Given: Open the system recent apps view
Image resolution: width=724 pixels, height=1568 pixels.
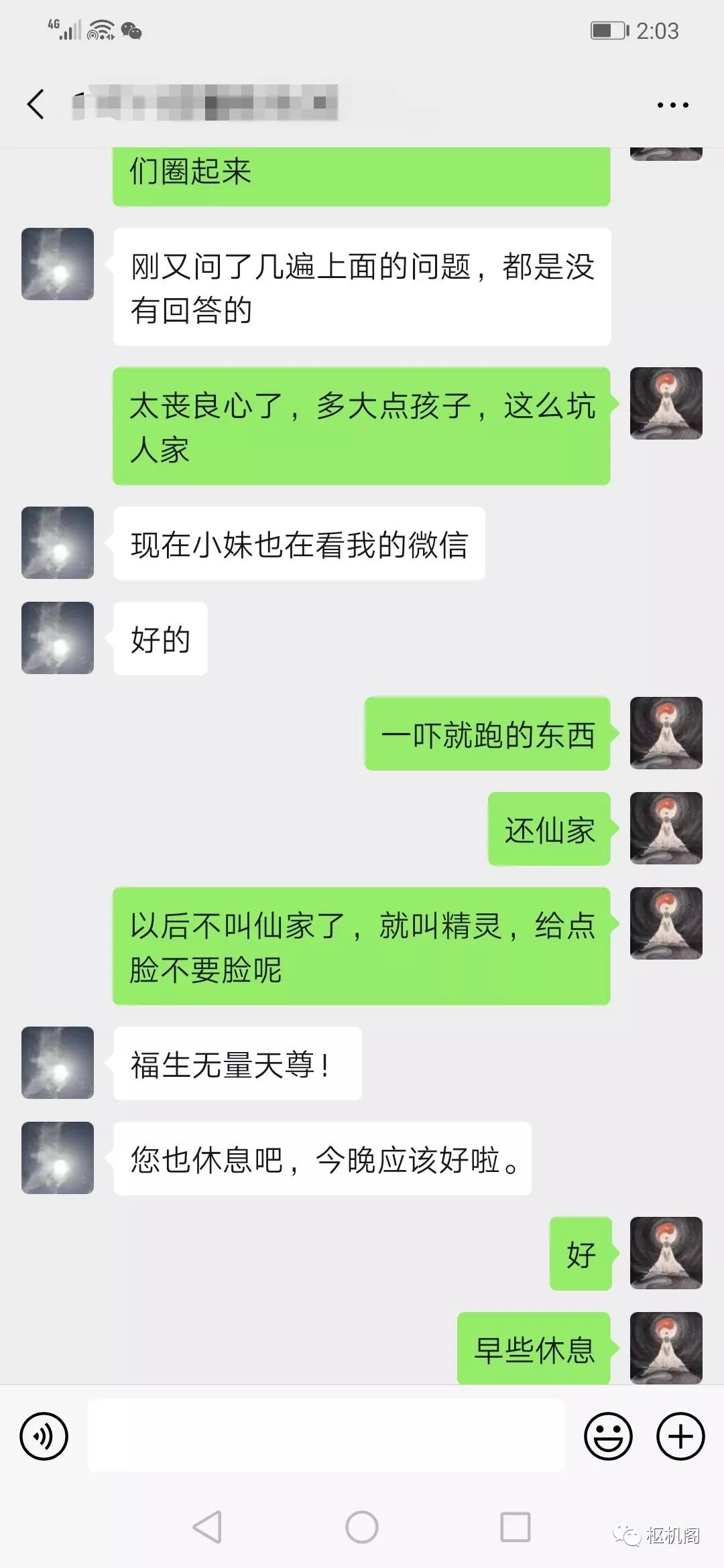Looking at the screenshot, I should pos(516,1528).
